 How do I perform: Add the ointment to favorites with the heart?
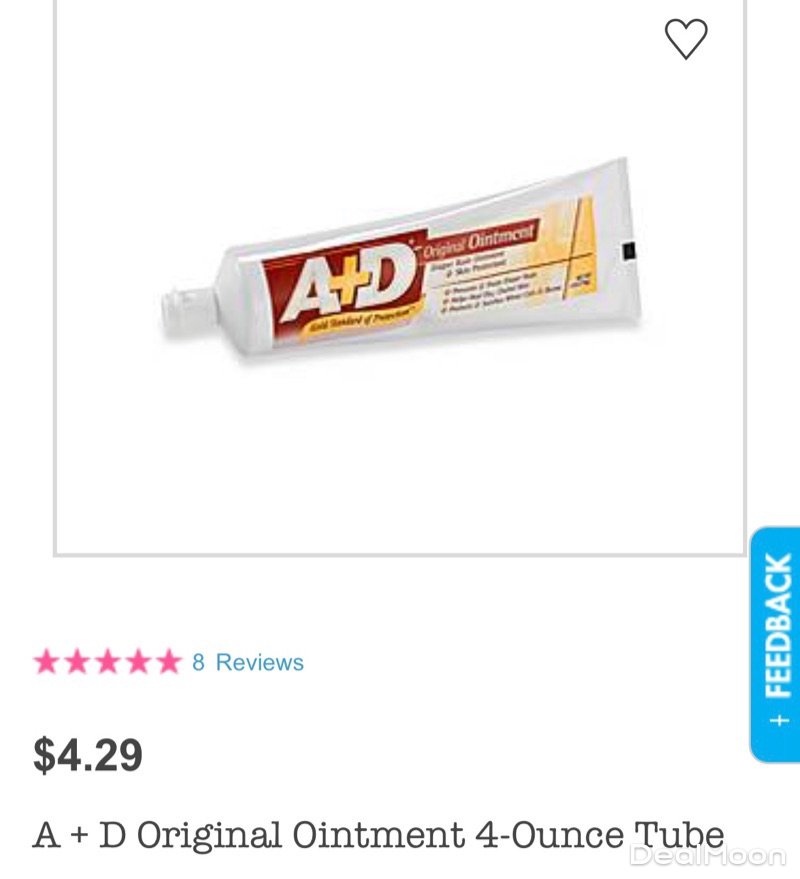coord(686,39)
